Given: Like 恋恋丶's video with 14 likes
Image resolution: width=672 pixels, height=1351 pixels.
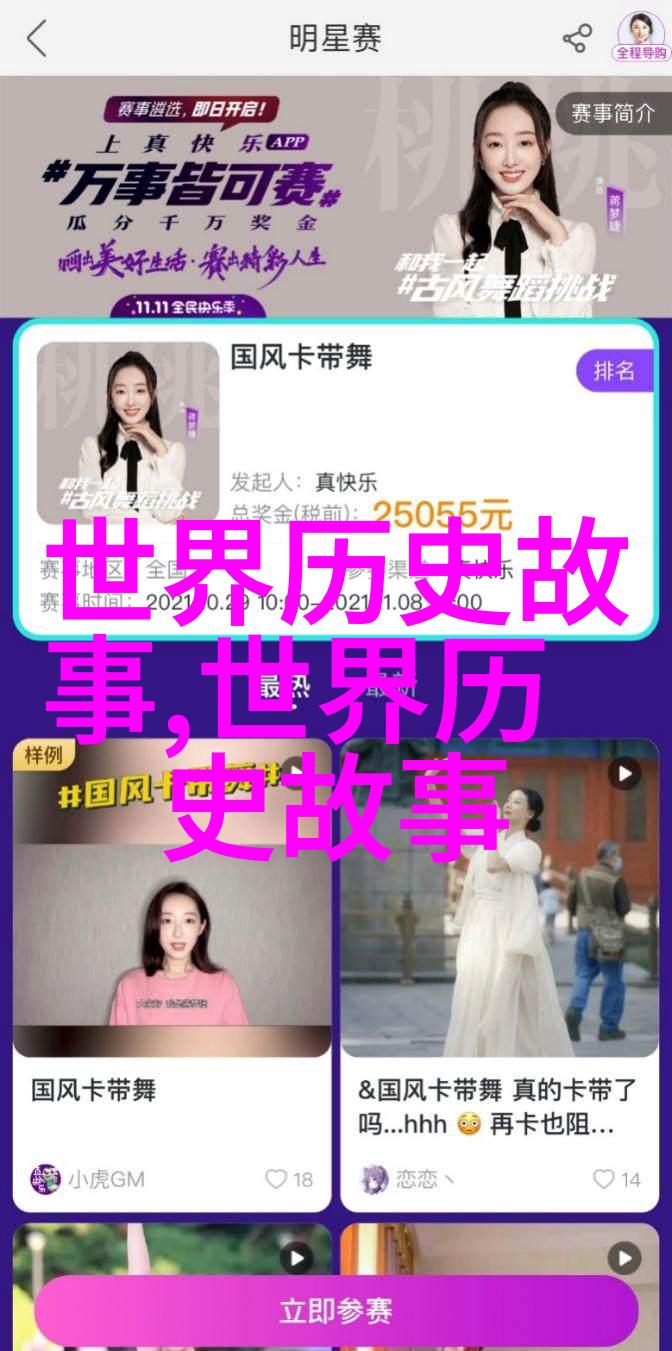Looking at the screenshot, I should tap(616, 1180).
